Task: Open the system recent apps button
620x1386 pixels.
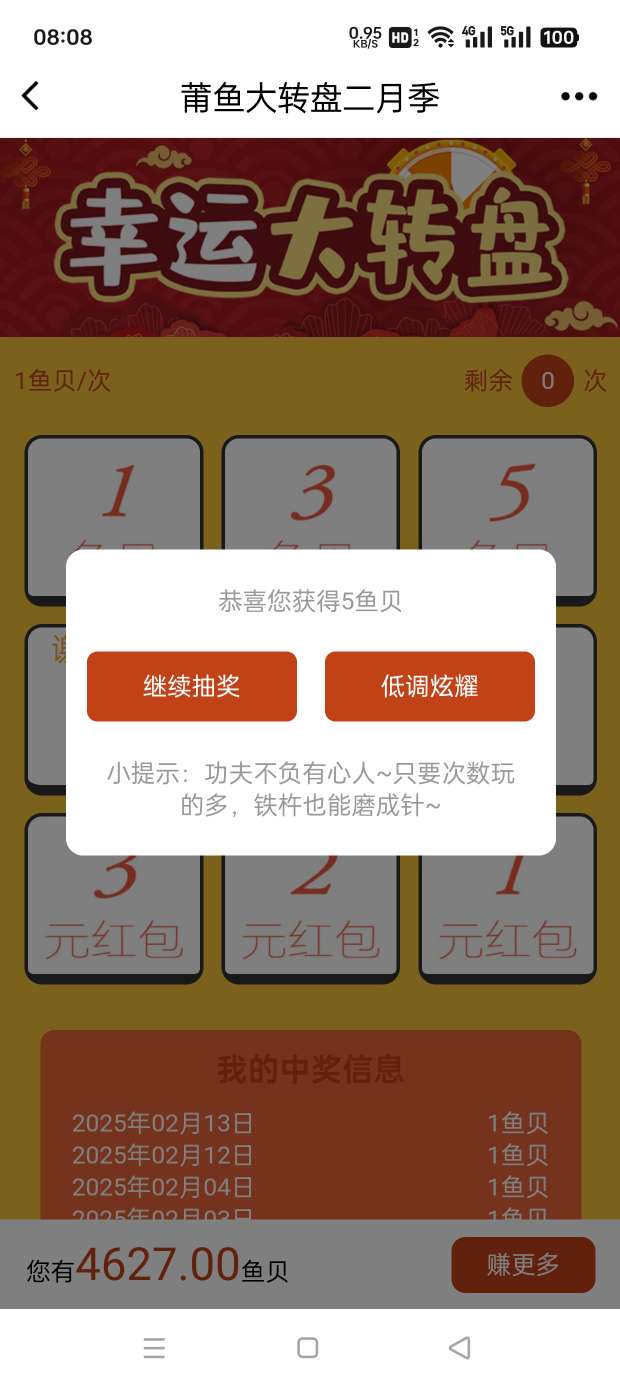Action: tap(154, 1348)
